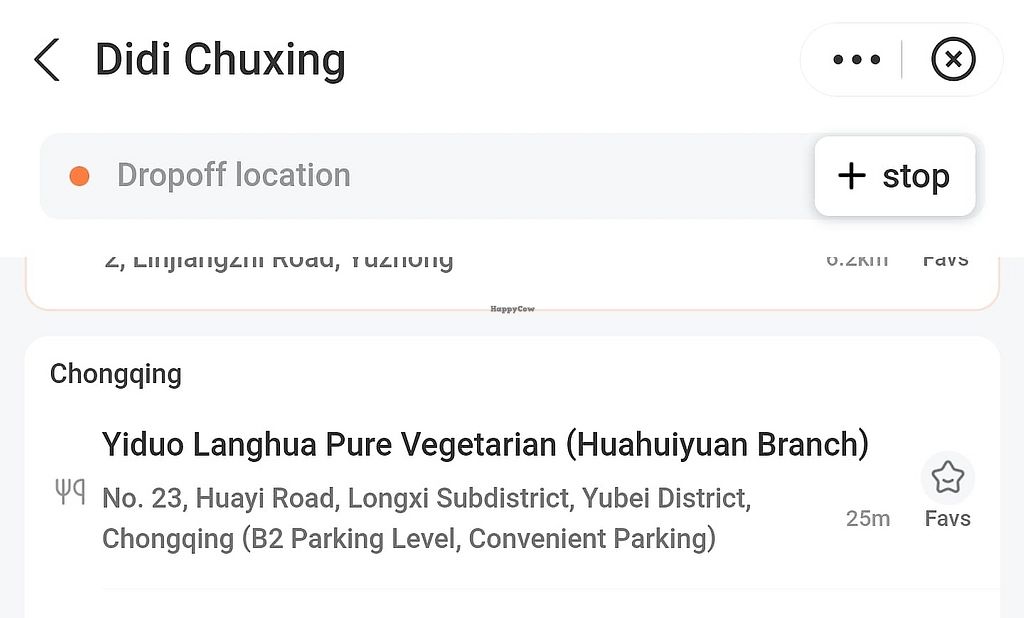Favorite the Linjiangzhi Road address

[945, 262]
